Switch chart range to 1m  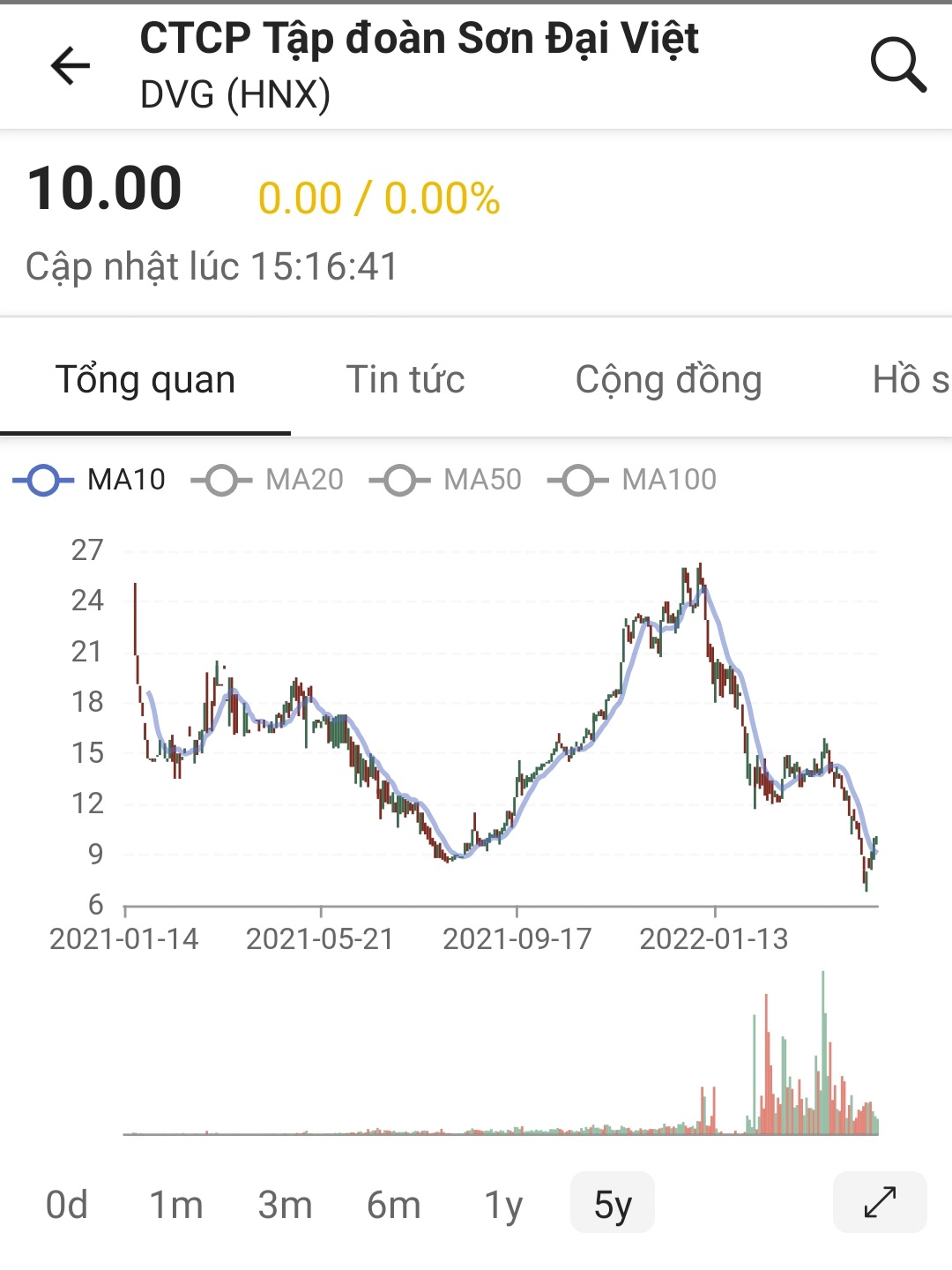[x=176, y=1204]
